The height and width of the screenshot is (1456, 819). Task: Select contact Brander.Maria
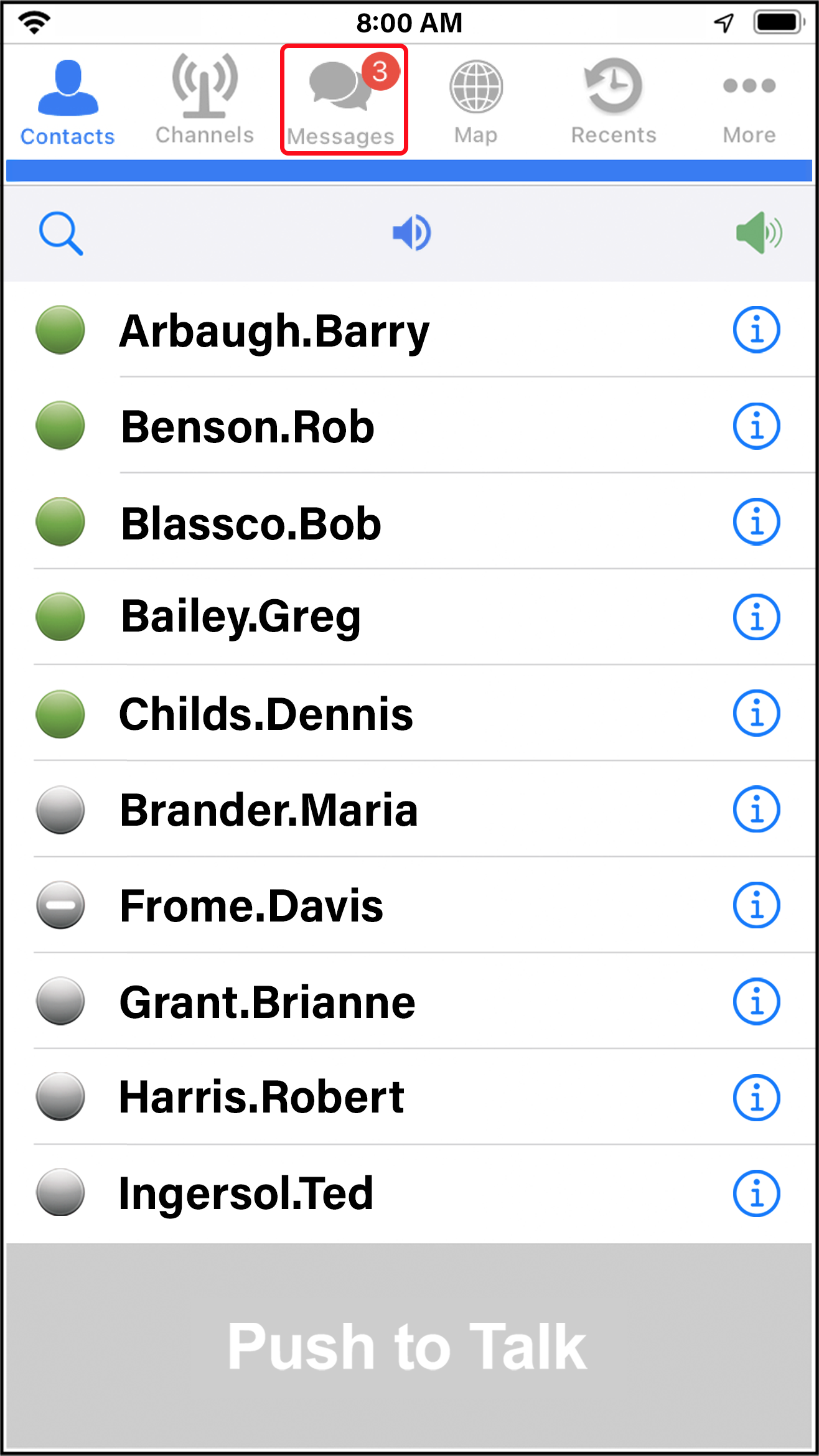268,810
